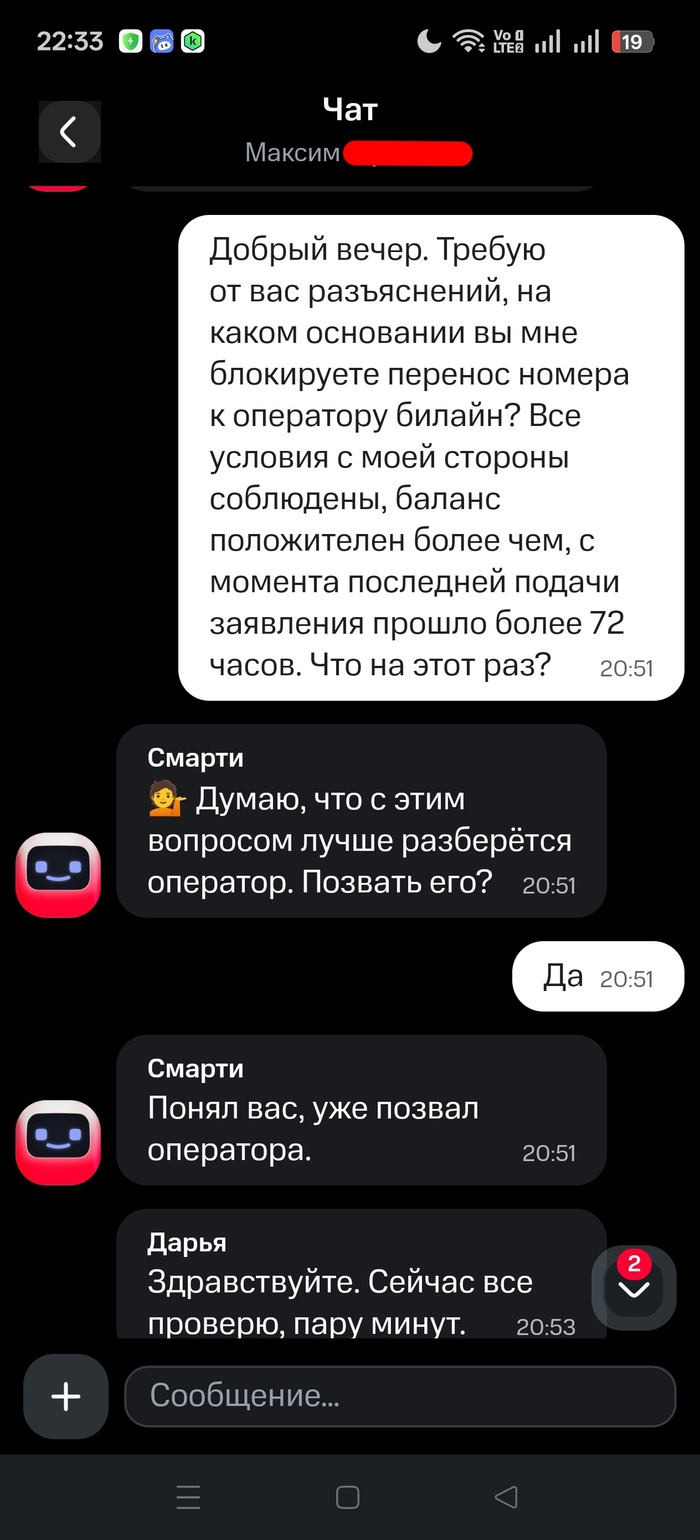Open the plus attachment button
The height and width of the screenshot is (1540, 700).
[66, 1396]
